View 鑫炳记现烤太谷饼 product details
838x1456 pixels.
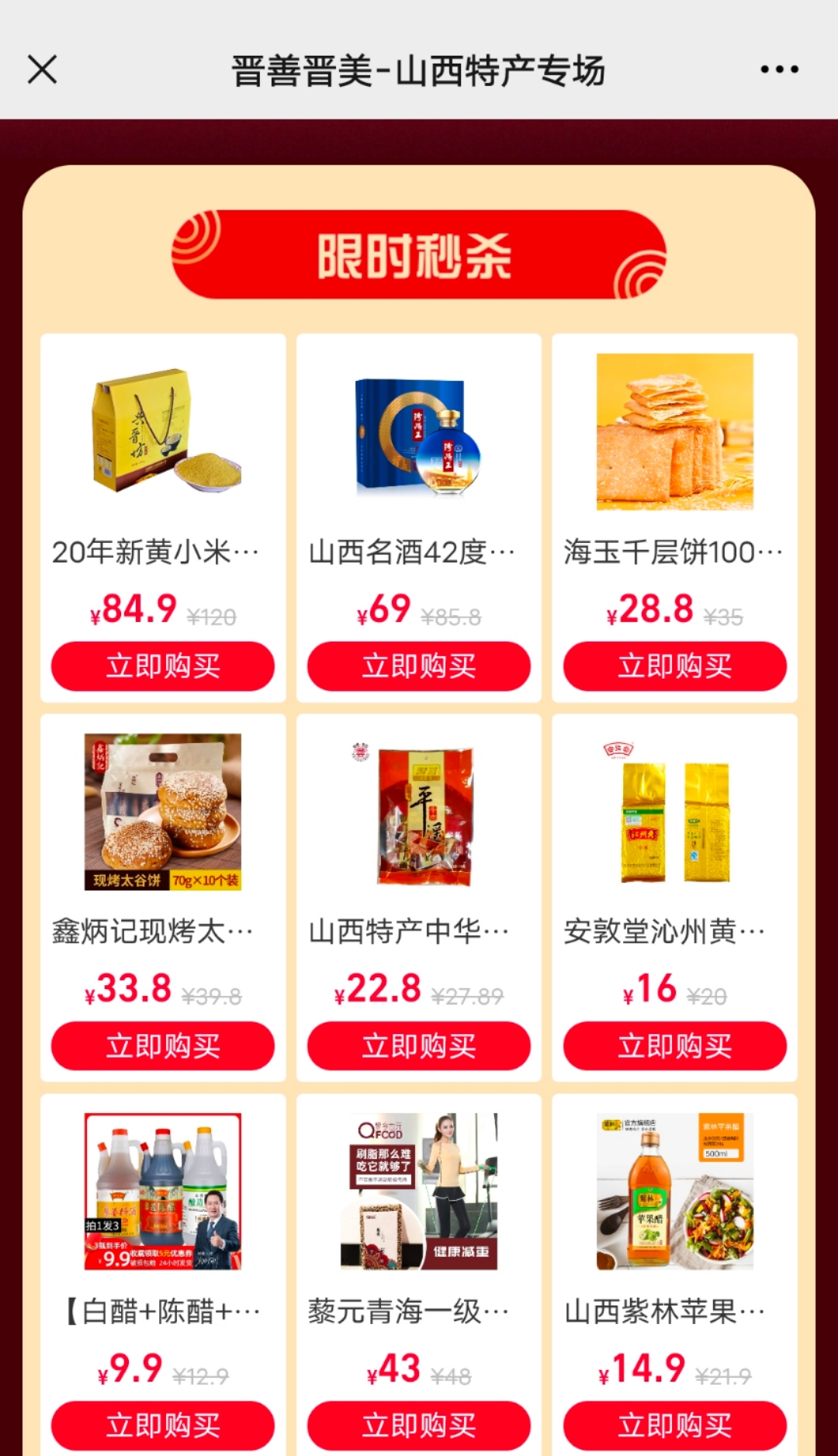click(x=163, y=811)
